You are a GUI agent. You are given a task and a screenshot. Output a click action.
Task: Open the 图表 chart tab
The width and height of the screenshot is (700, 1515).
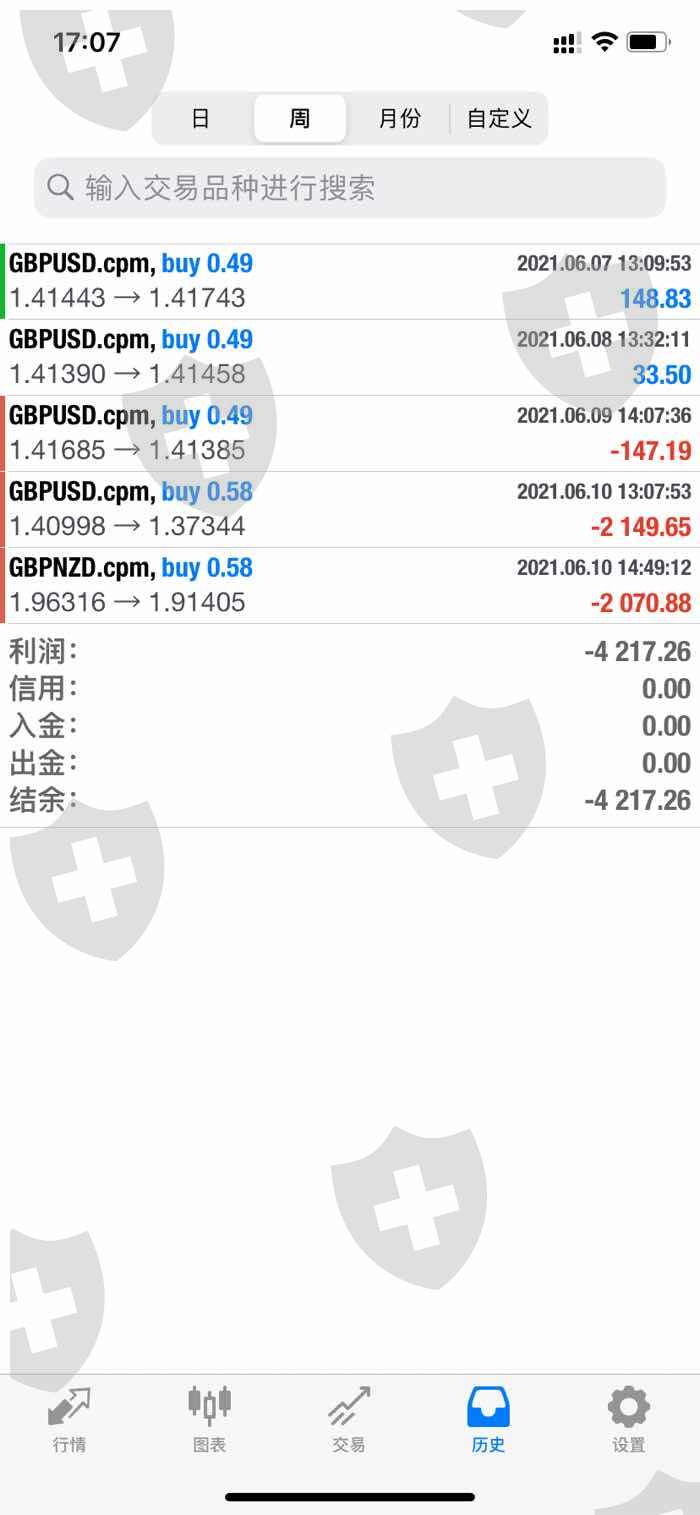[x=209, y=1420]
